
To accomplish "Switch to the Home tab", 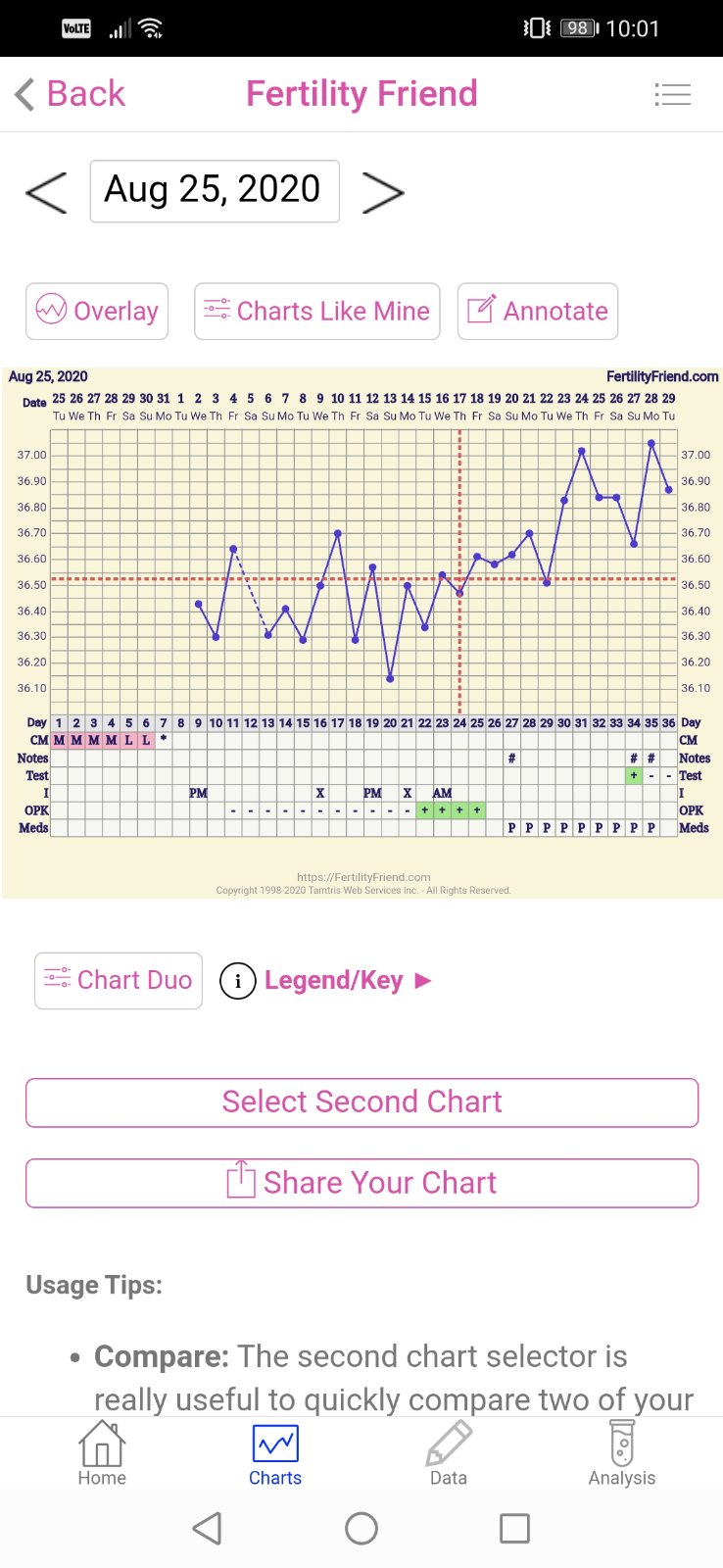I will point(102,1454).
